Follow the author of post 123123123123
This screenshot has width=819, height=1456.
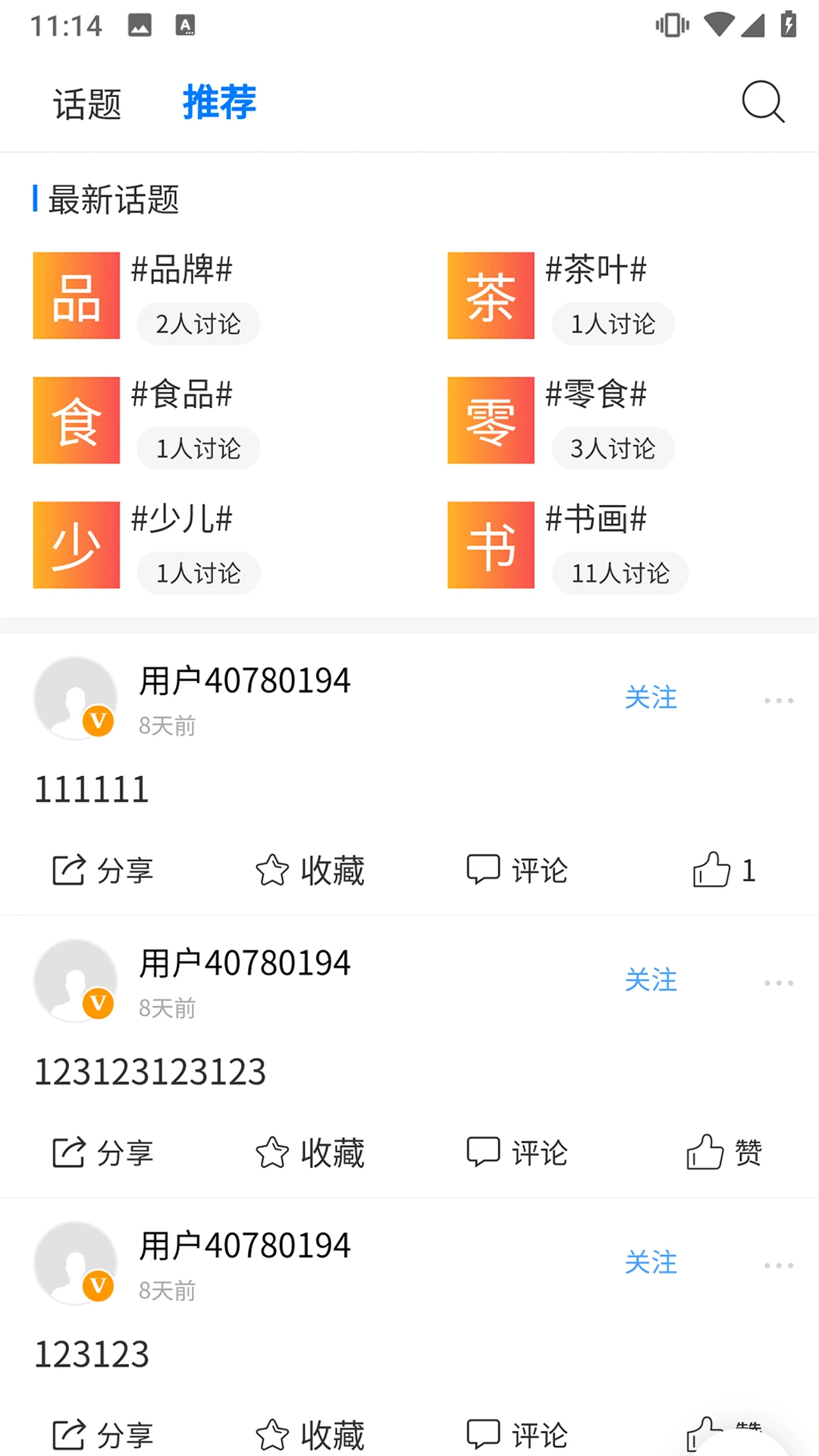651,980
